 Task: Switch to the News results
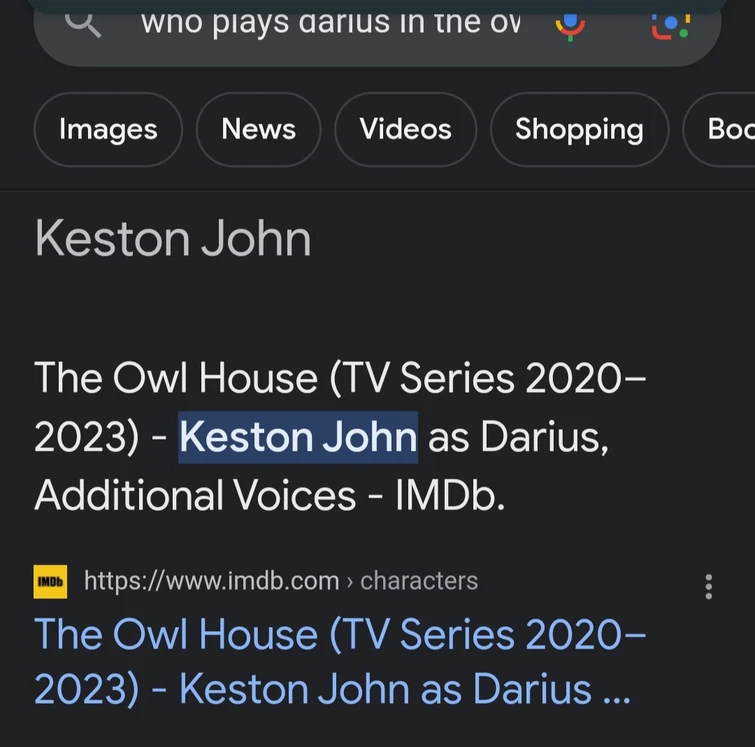tap(258, 129)
